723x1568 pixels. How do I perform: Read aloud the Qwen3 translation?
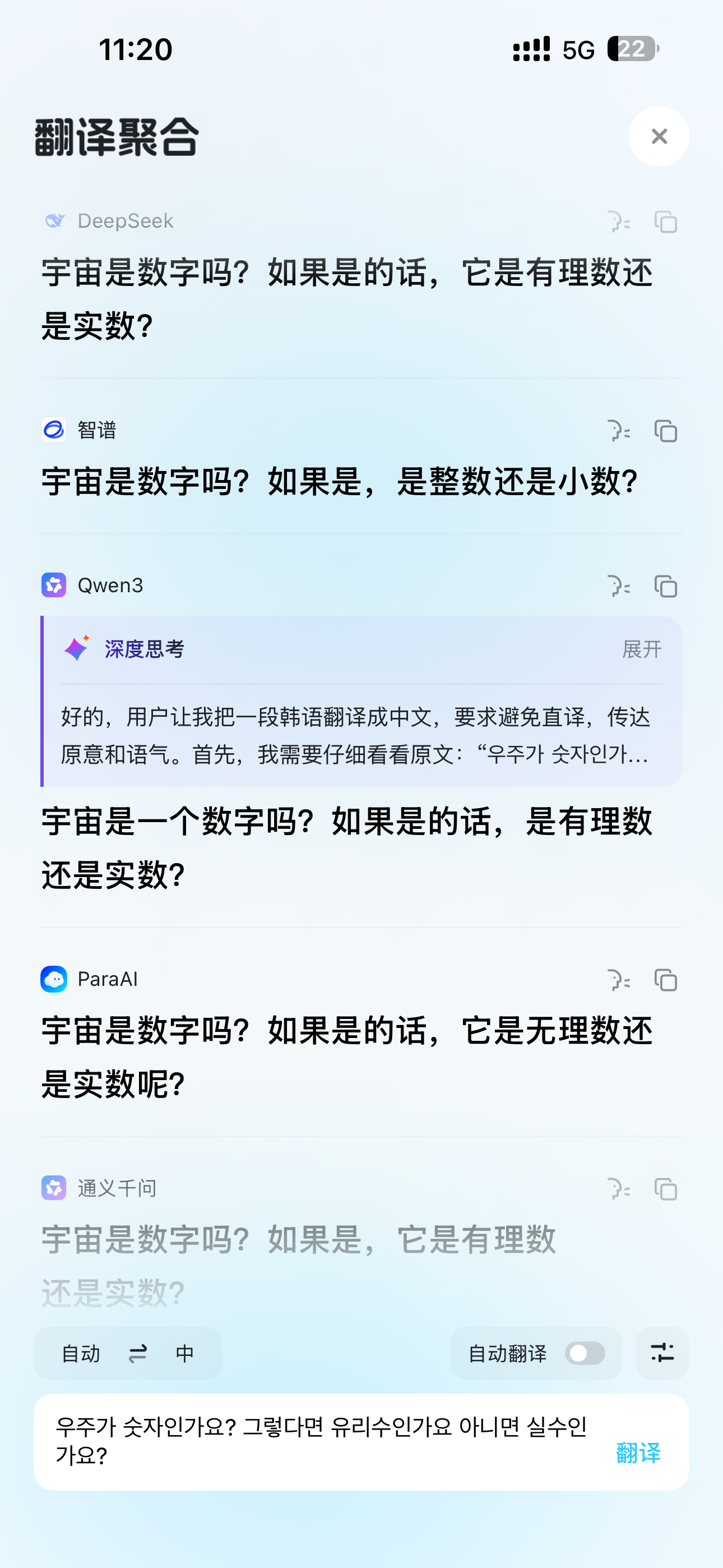[619, 586]
